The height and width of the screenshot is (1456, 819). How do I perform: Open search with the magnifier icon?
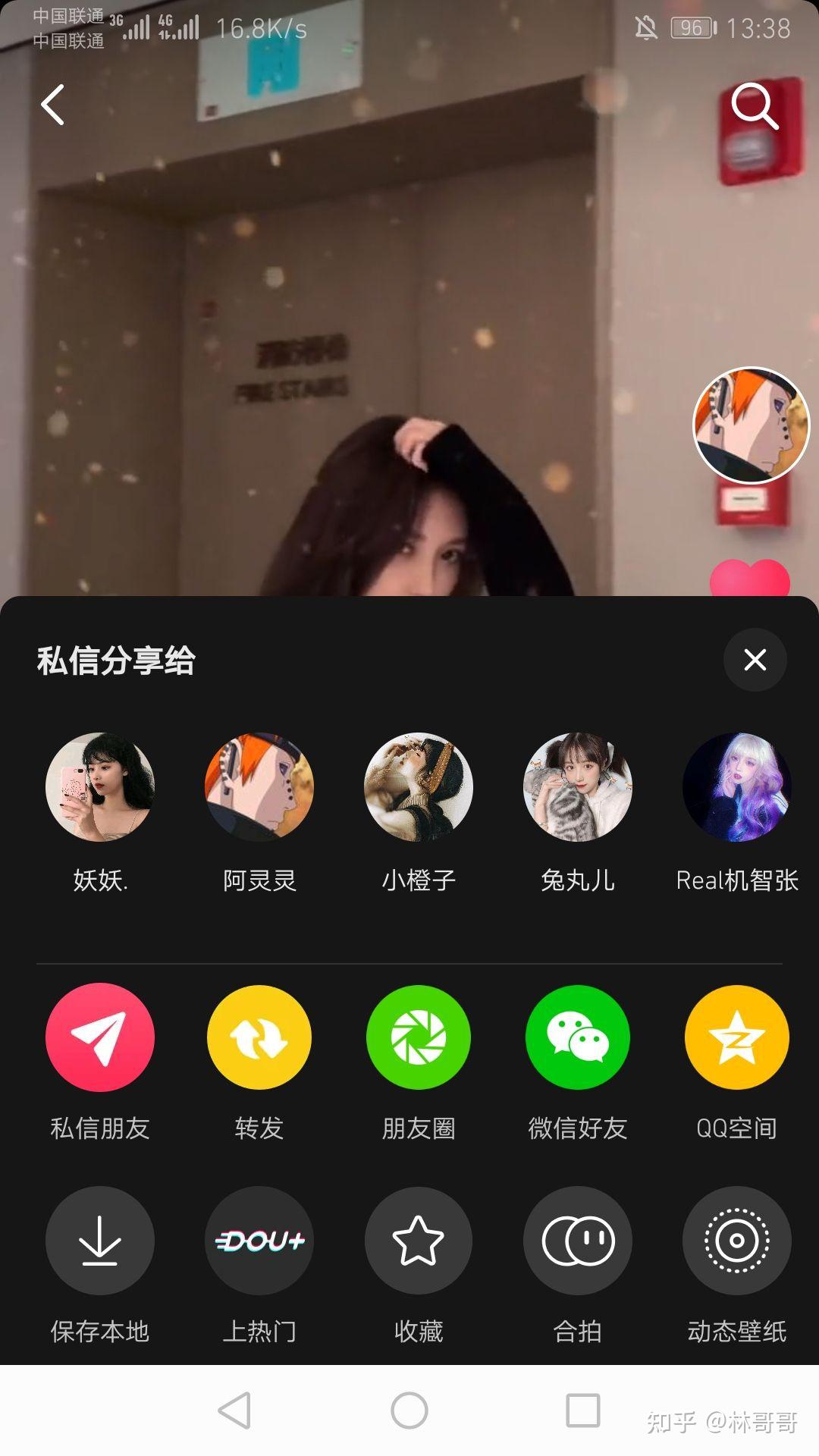point(755,106)
